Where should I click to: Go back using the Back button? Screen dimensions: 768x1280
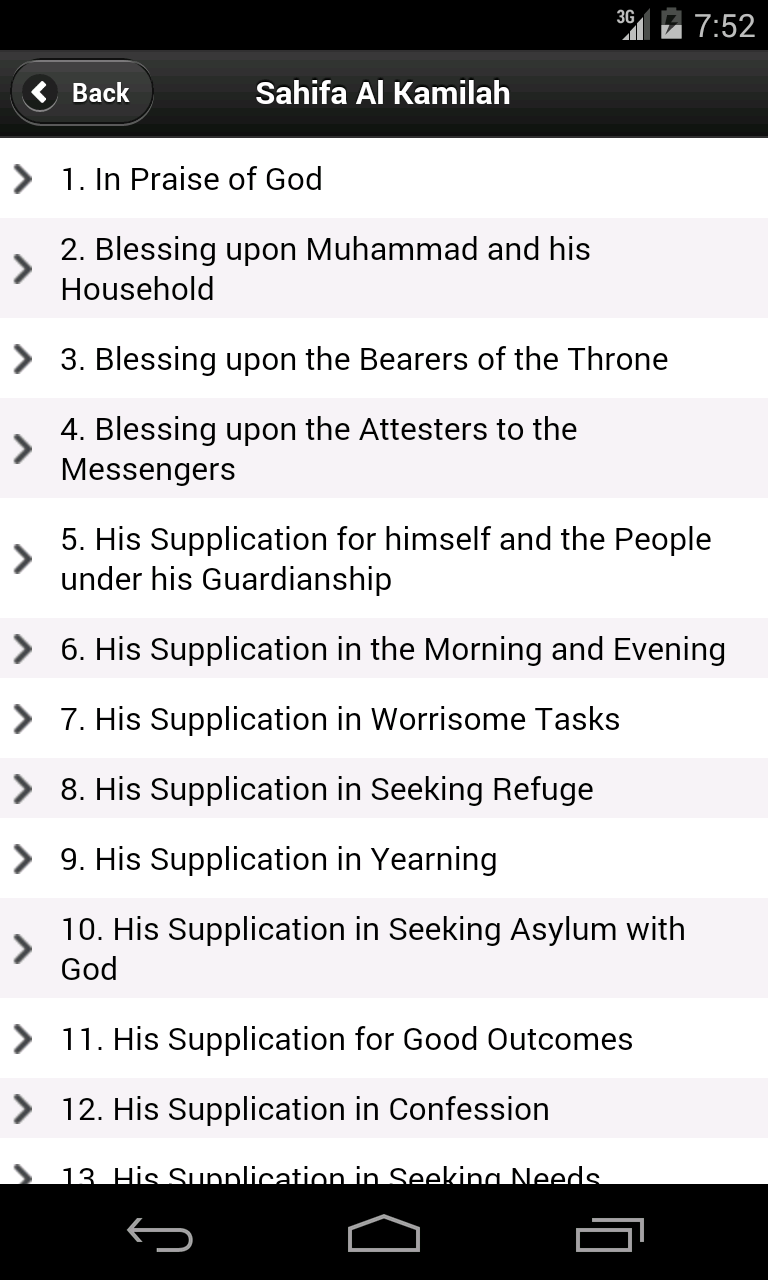[82, 93]
